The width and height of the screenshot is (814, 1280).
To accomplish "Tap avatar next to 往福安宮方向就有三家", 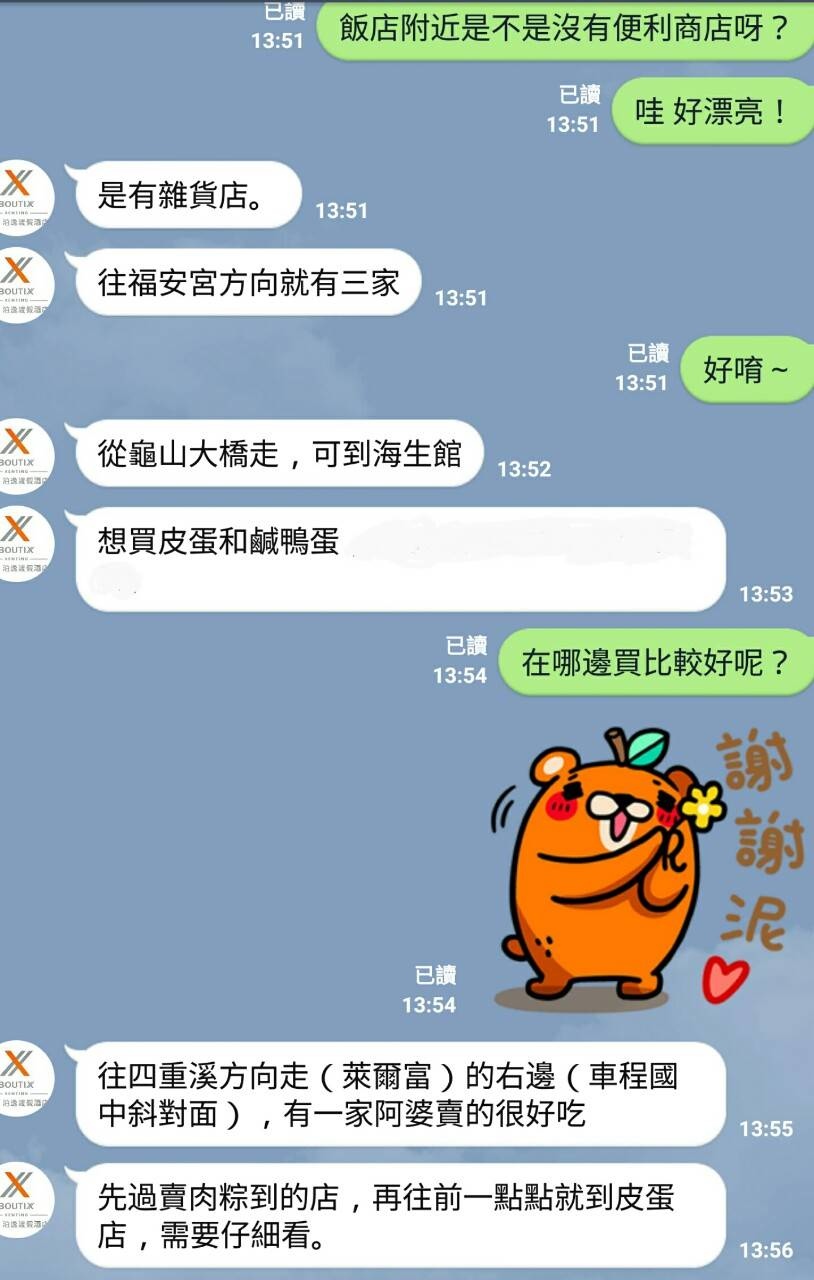I will point(22,284).
